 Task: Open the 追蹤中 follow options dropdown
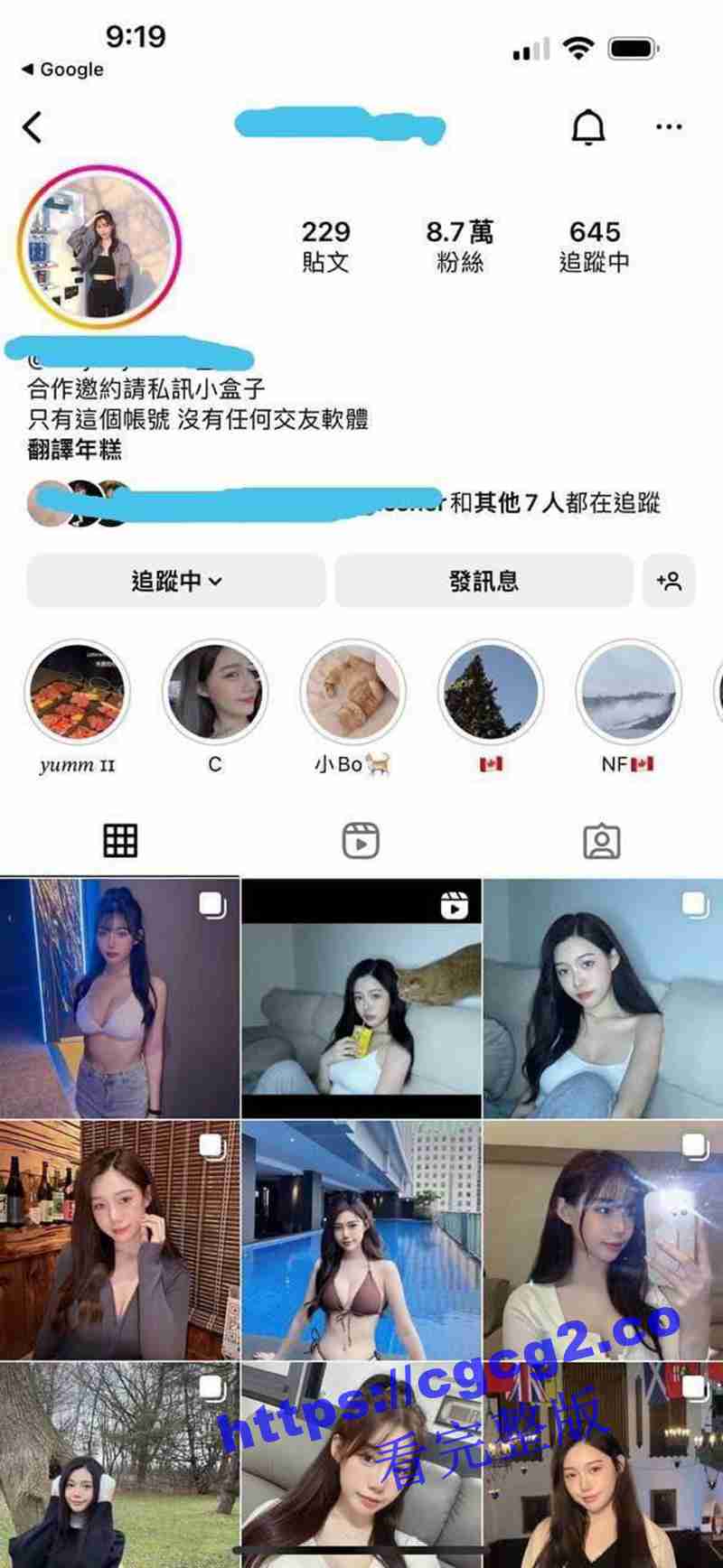coord(176,581)
